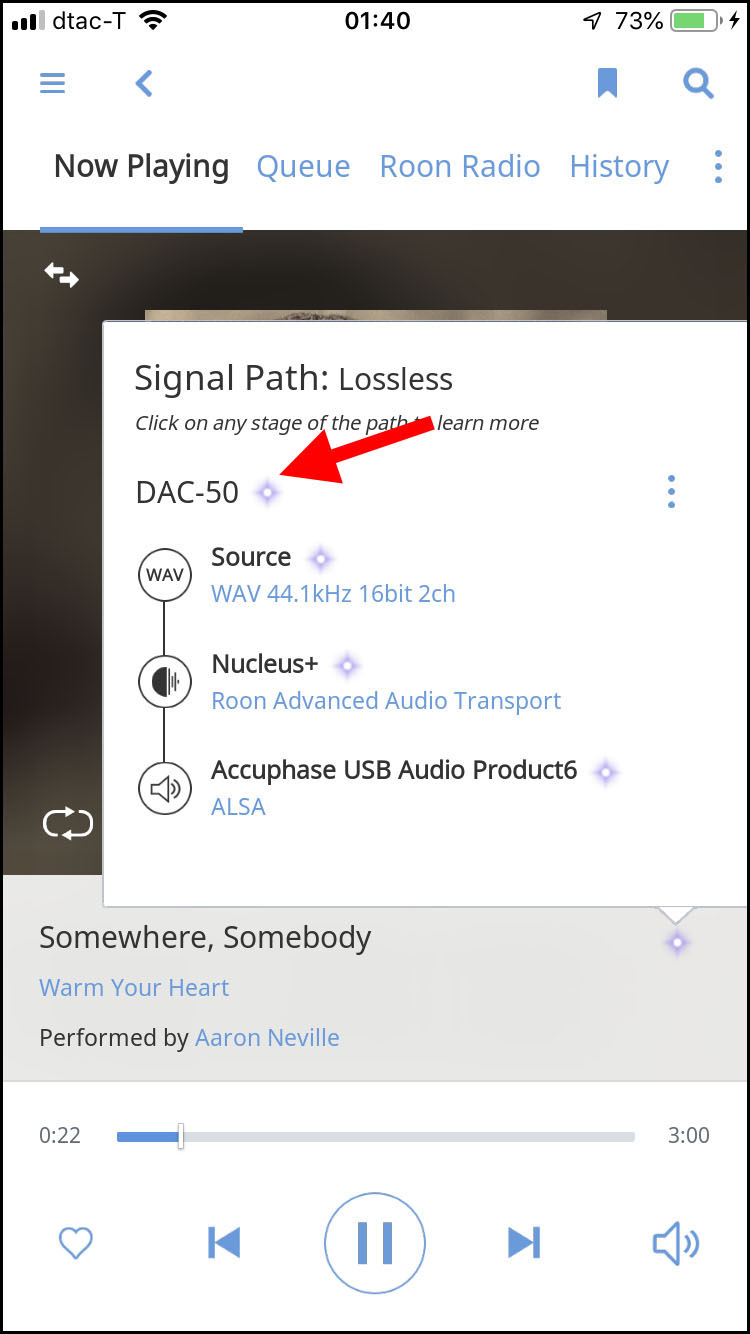
Task: Switch to the History tab
Action: pyautogui.click(x=619, y=167)
